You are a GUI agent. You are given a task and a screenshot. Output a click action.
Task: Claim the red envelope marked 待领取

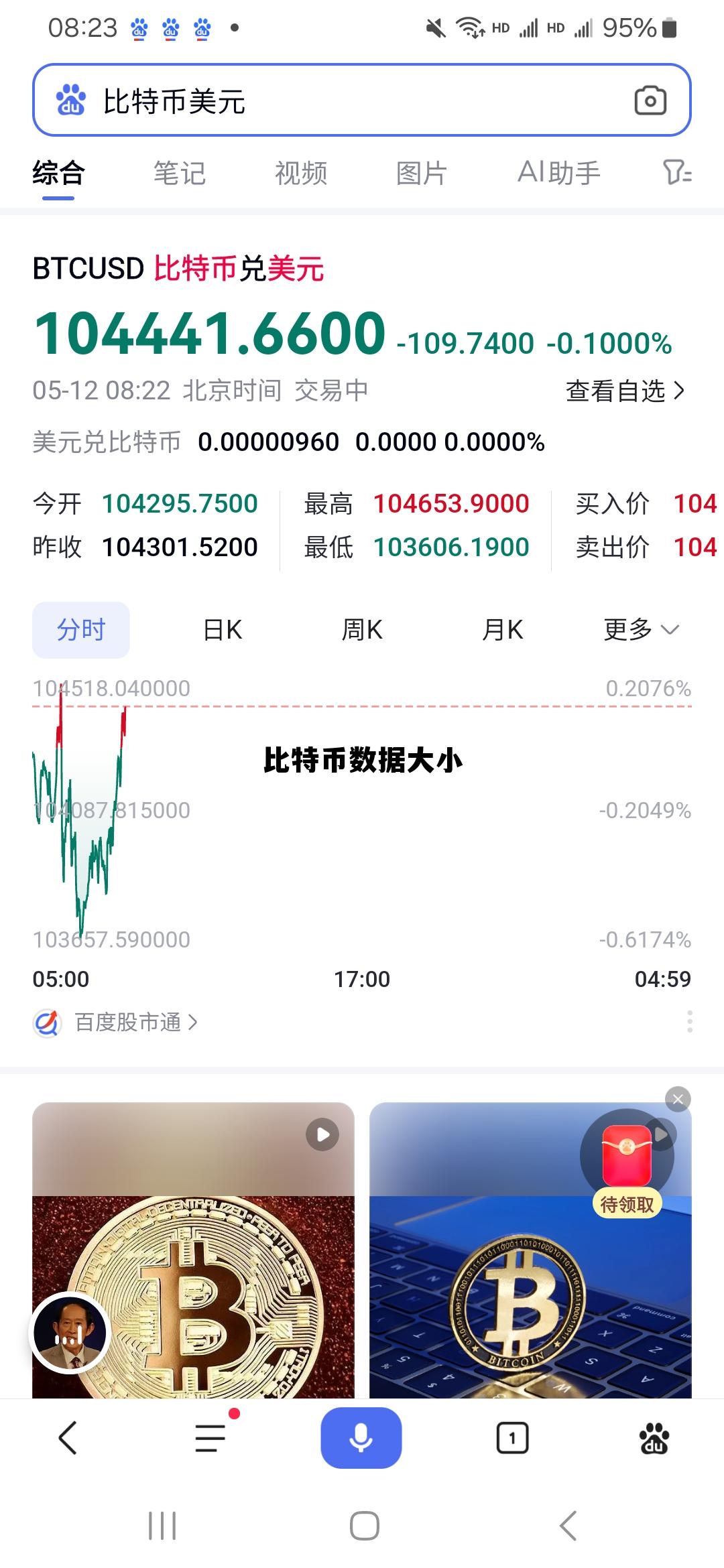pos(625,1154)
